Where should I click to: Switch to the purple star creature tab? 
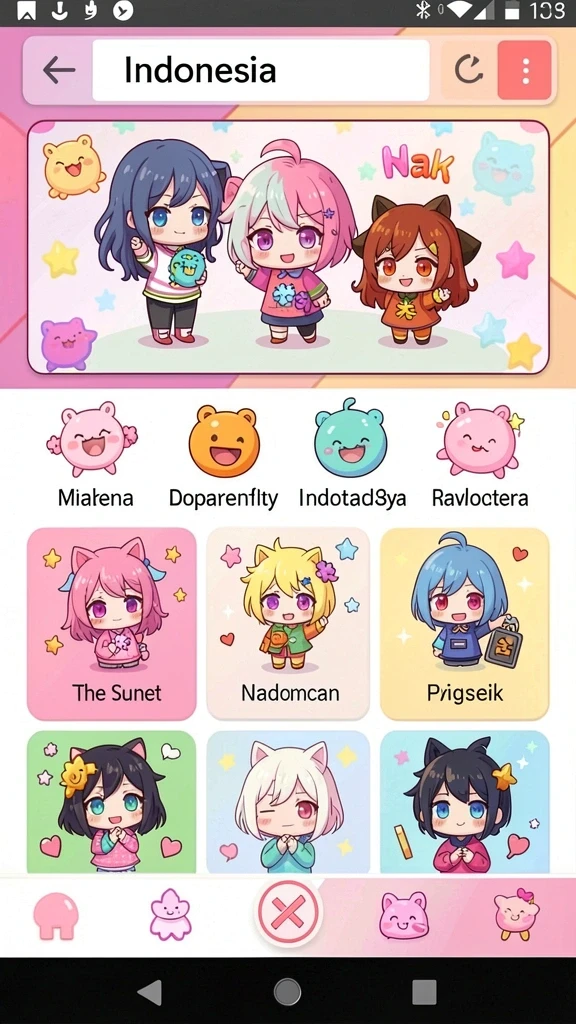pos(170,914)
